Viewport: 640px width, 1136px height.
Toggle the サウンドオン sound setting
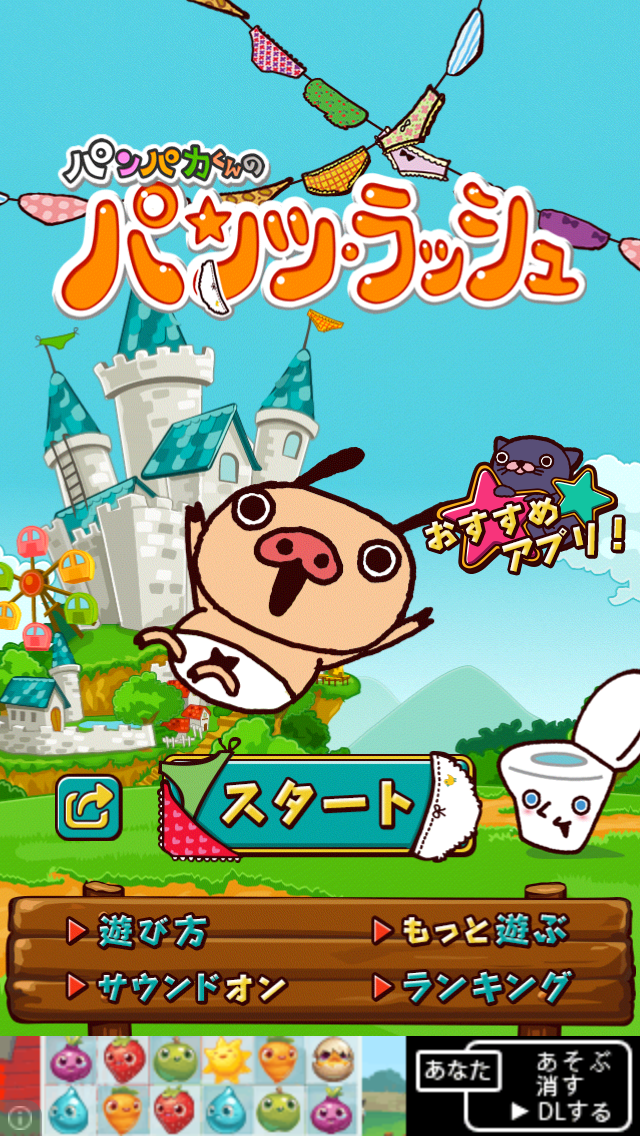(x=178, y=987)
